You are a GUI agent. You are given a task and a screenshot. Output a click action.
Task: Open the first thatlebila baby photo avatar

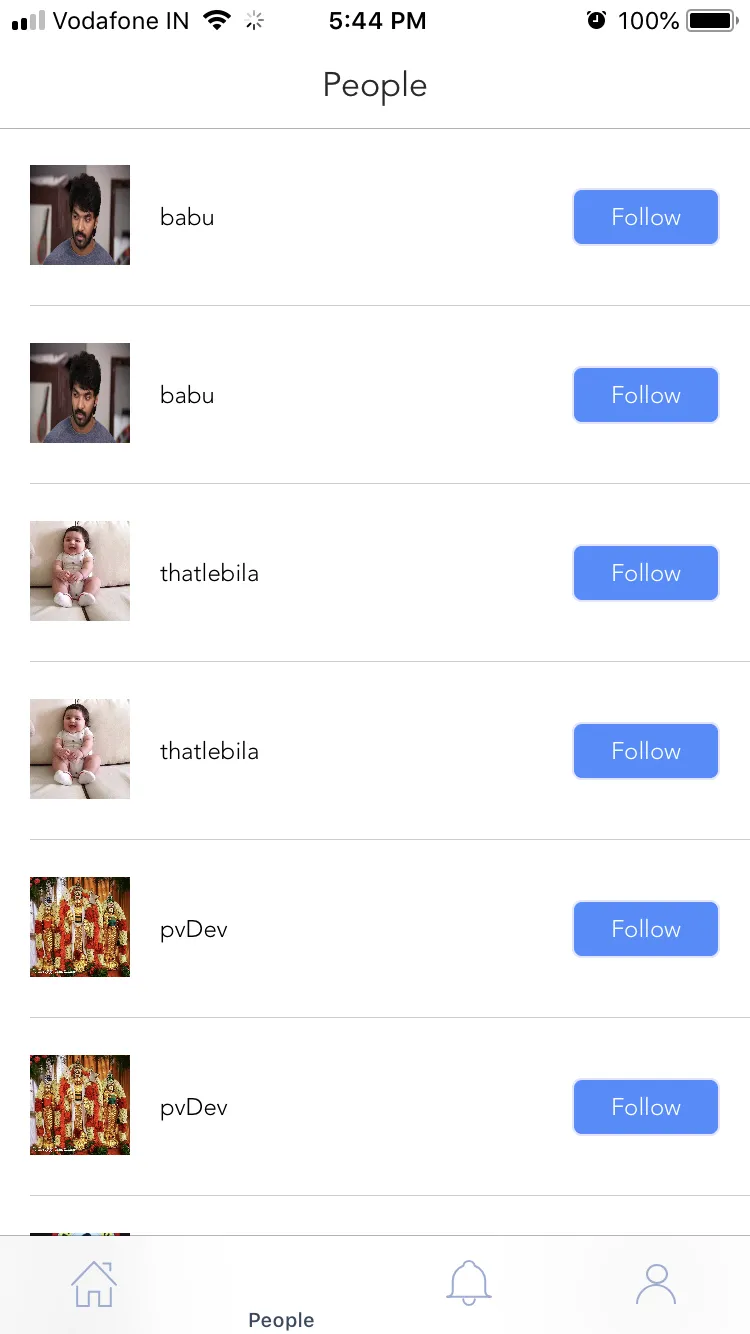pyautogui.click(x=80, y=571)
